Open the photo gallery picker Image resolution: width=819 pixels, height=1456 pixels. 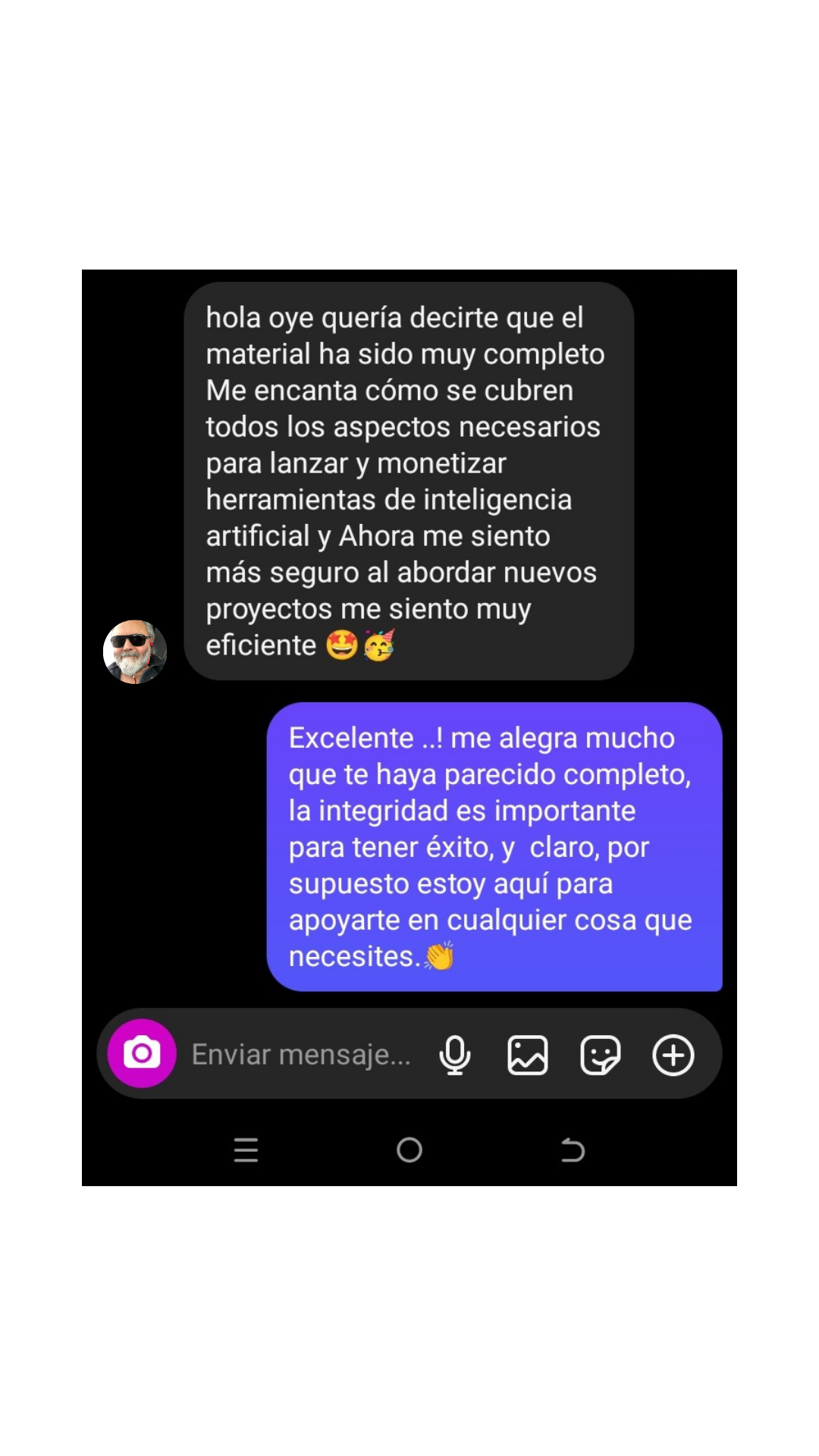527,1055
